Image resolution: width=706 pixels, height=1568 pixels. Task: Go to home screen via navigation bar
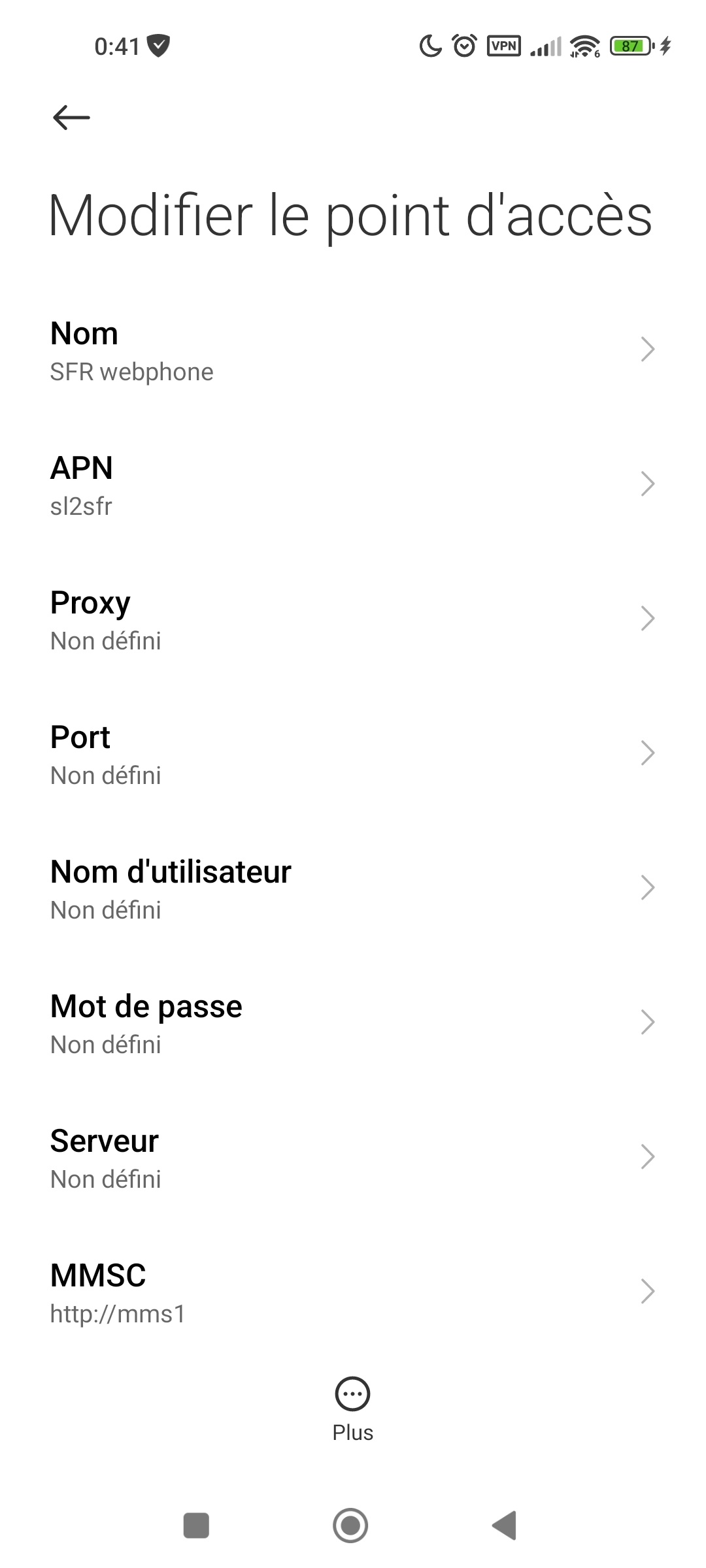[350, 1526]
